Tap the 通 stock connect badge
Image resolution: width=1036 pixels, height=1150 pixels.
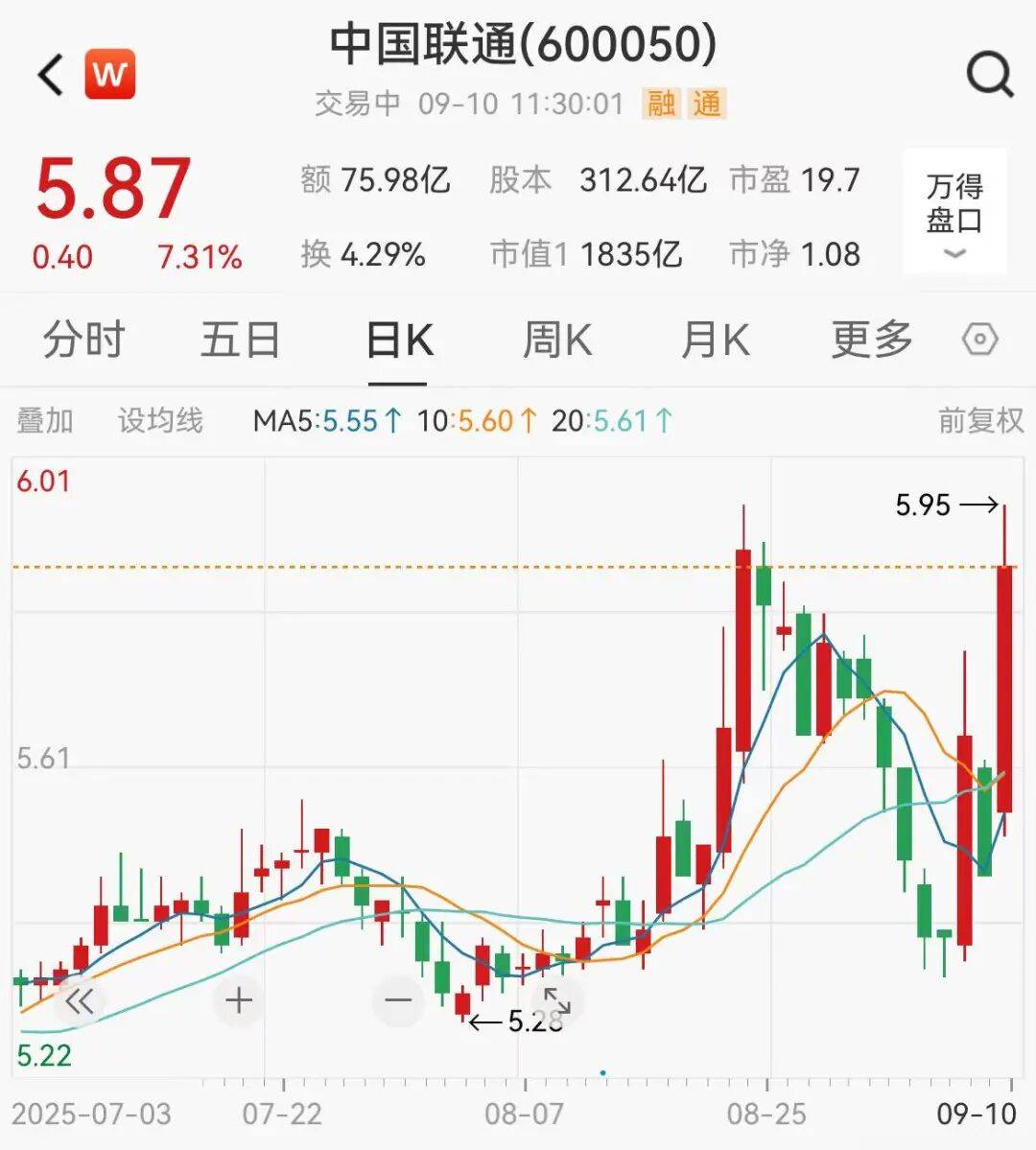click(x=707, y=104)
